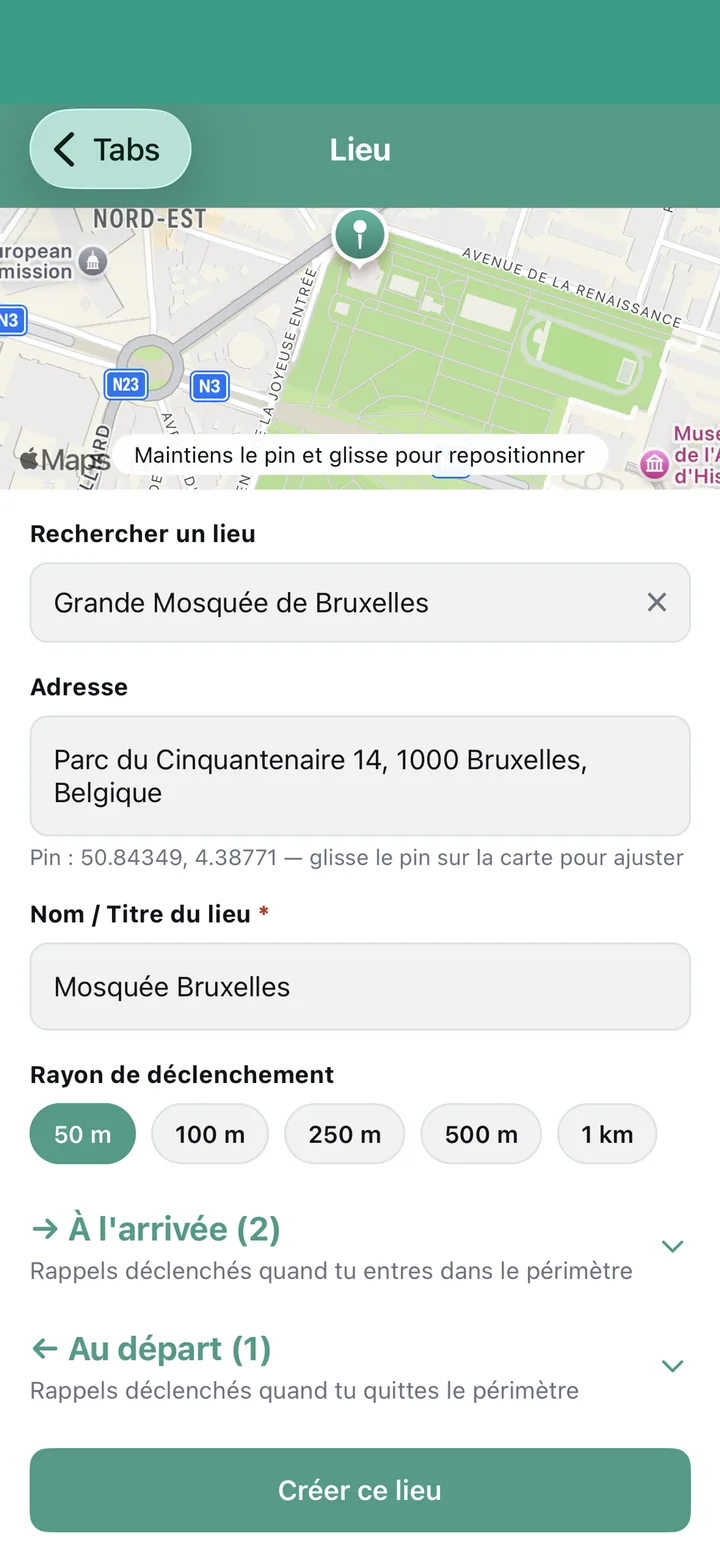Select the 100 m trigger radius
The image size is (720, 1561).
(x=210, y=1134)
